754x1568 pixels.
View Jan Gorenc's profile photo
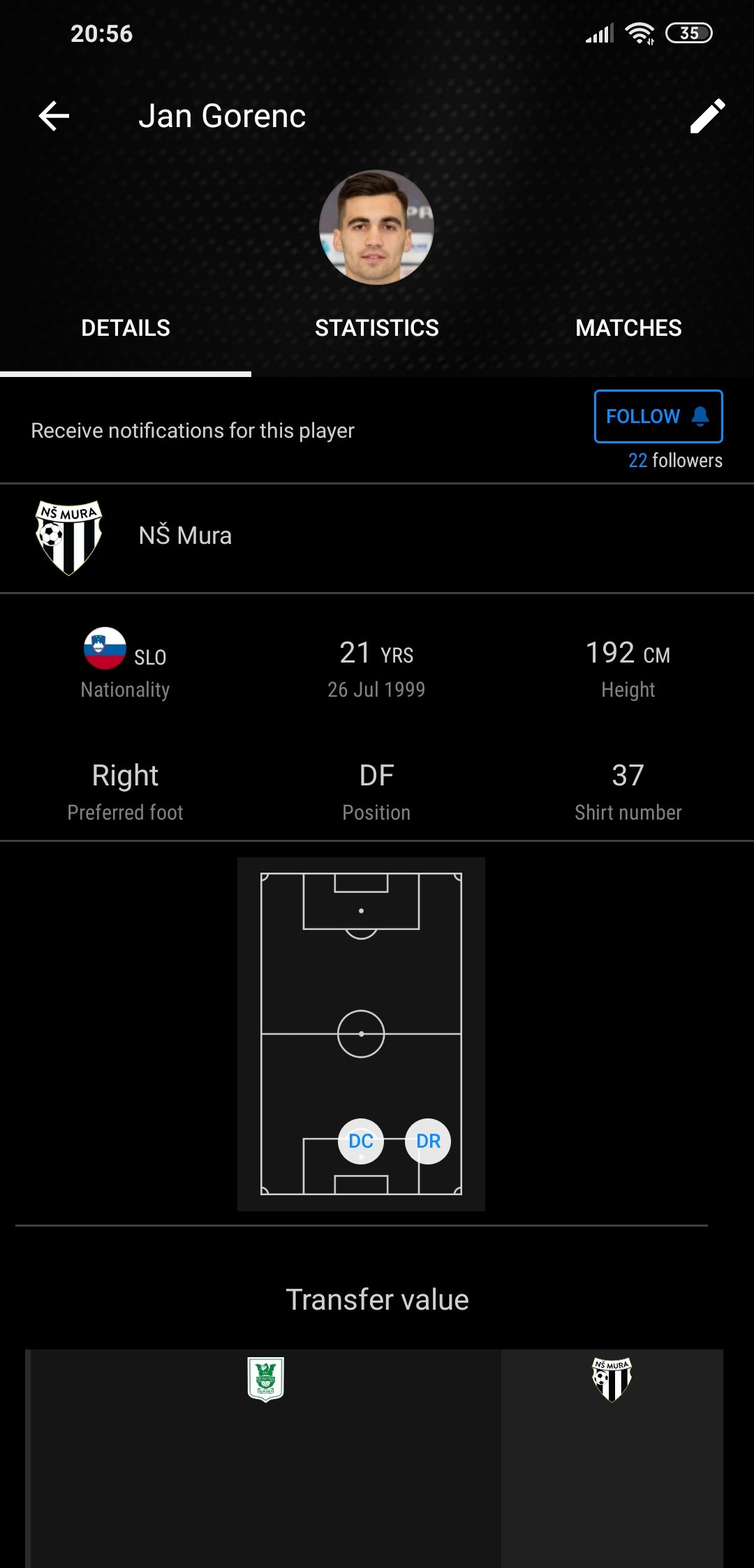[376, 228]
